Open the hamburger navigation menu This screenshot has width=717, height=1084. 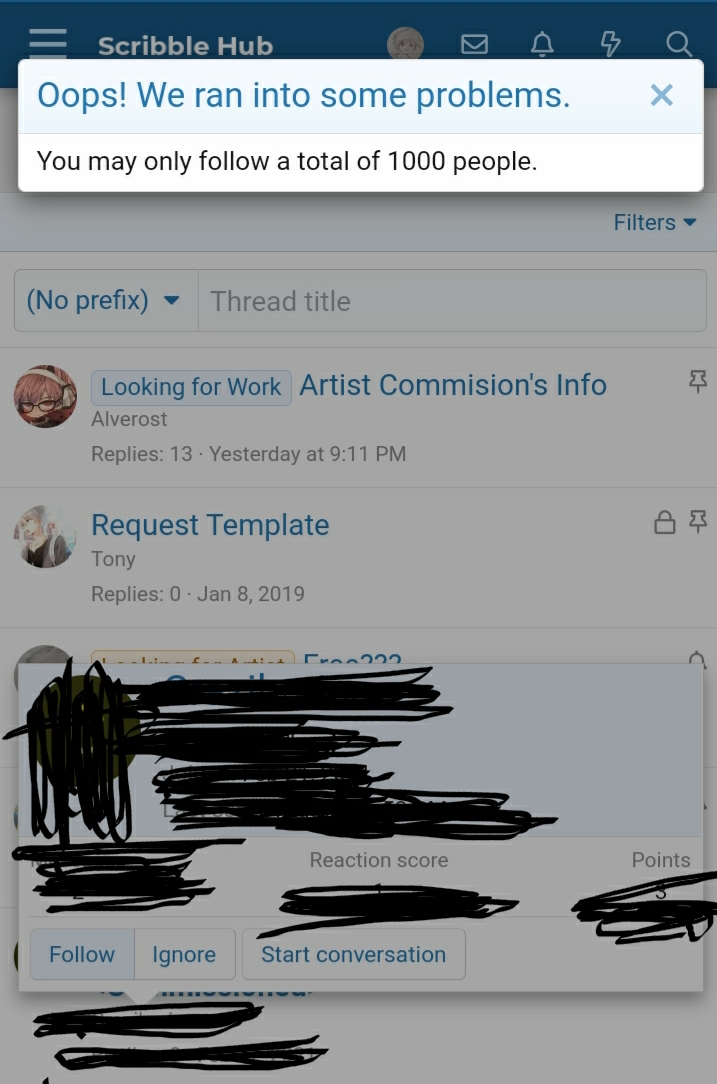click(x=48, y=43)
